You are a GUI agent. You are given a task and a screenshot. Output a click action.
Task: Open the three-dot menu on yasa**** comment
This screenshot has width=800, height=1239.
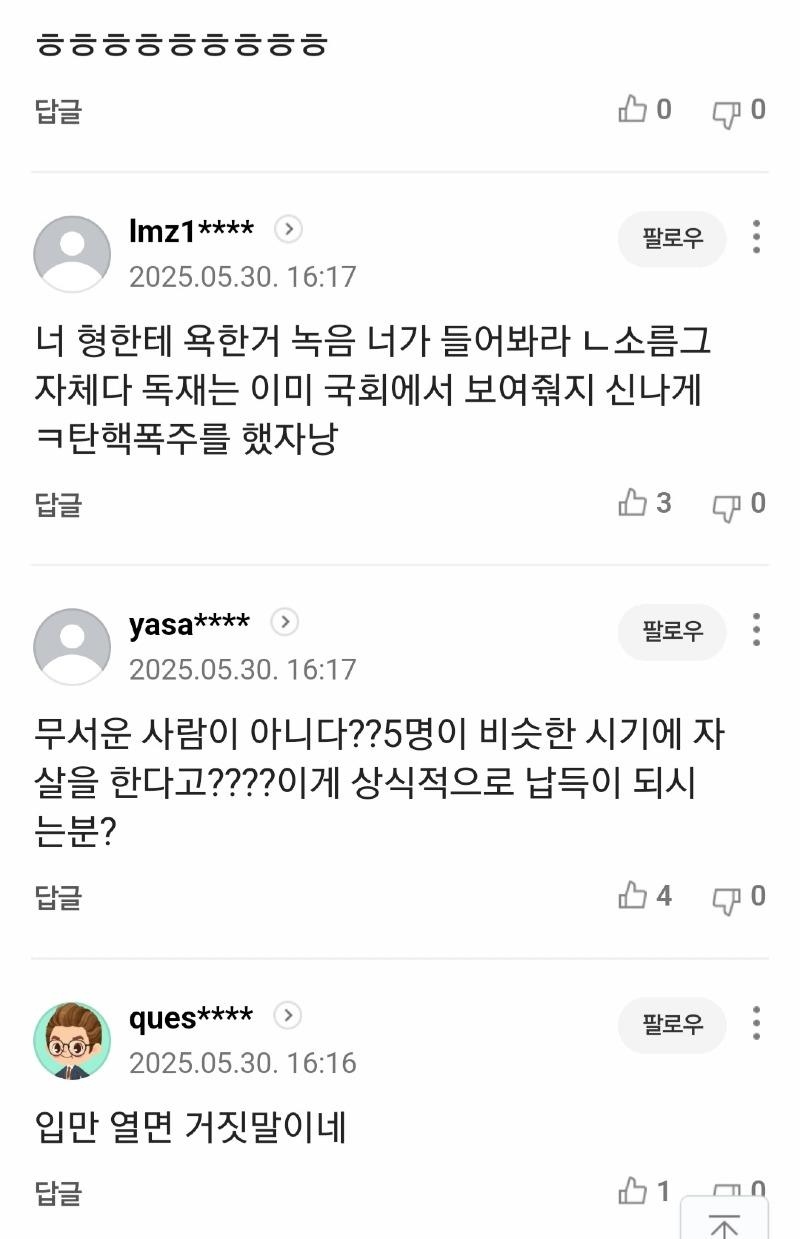point(755,632)
